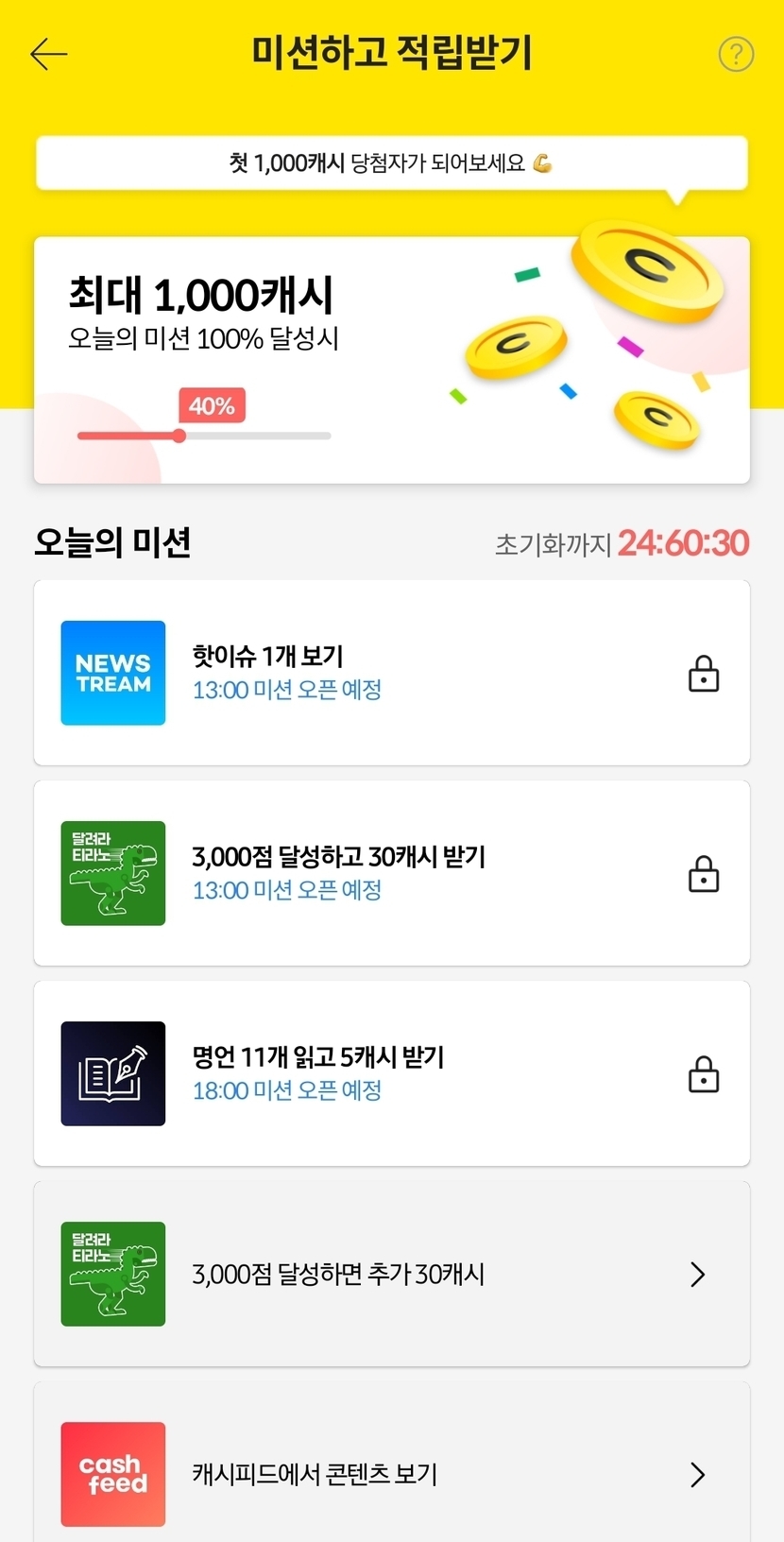
Task: Open 3,000점 달성하면 추가 30캐시 row
Action: (391, 1274)
